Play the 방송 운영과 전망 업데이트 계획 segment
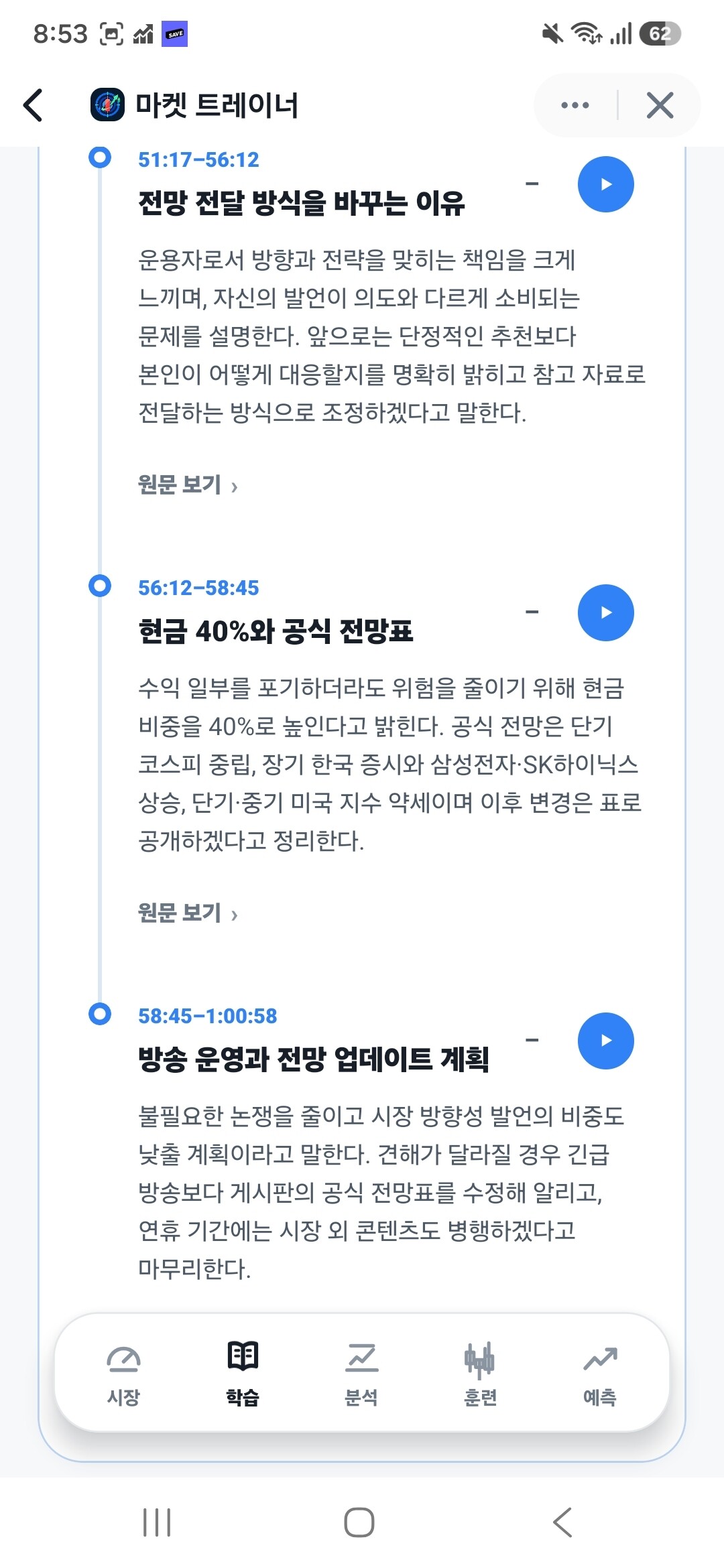Screen dimensions: 724x1568 click(605, 1041)
